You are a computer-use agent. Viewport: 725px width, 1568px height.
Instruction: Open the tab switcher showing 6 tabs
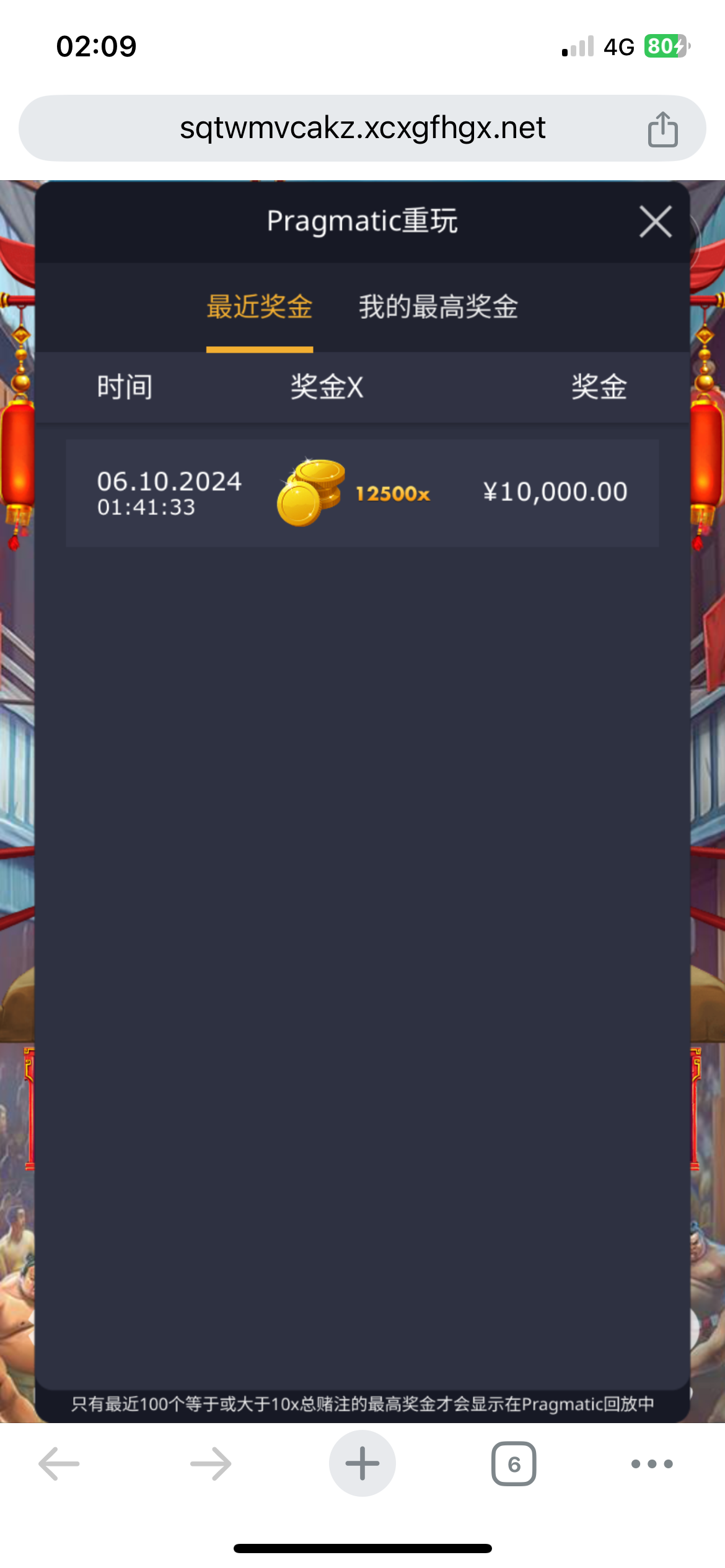pos(514,1464)
